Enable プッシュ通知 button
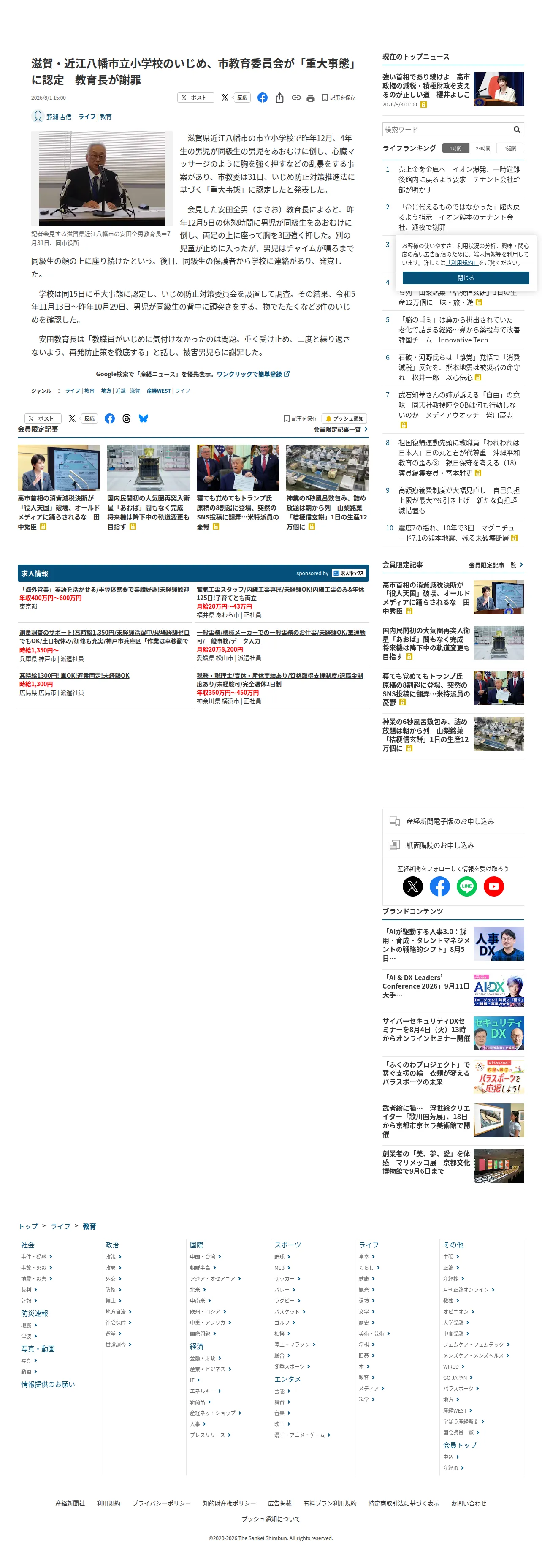The image size is (542, 1568). [344, 418]
